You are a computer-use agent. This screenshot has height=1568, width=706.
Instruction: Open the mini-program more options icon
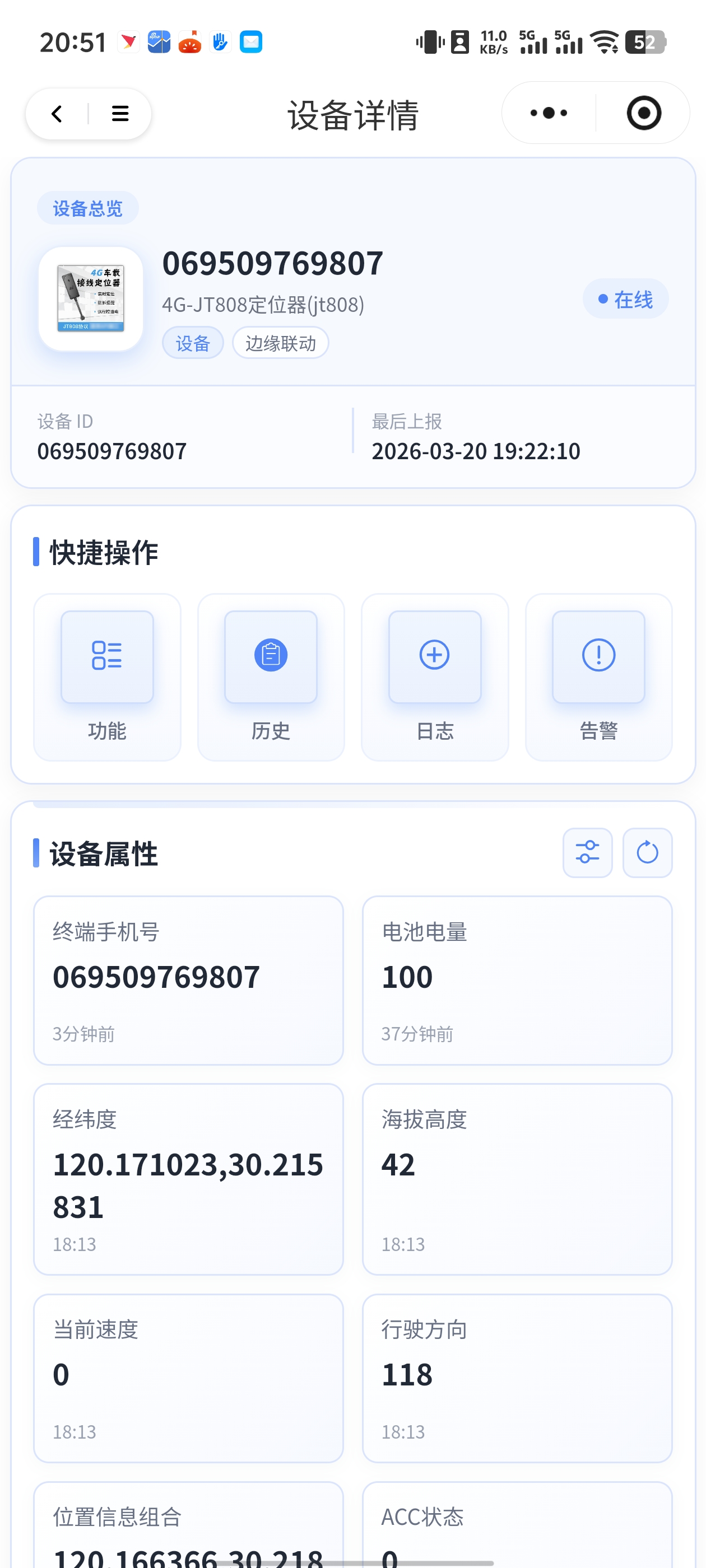pos(547,113)
